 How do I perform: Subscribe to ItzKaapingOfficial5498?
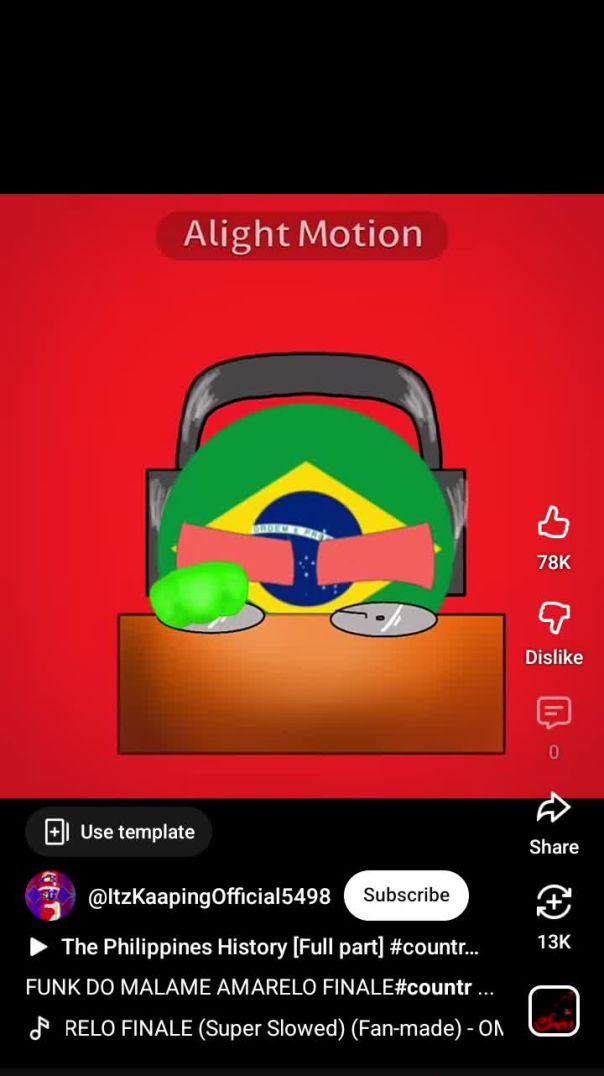(406, 895)
